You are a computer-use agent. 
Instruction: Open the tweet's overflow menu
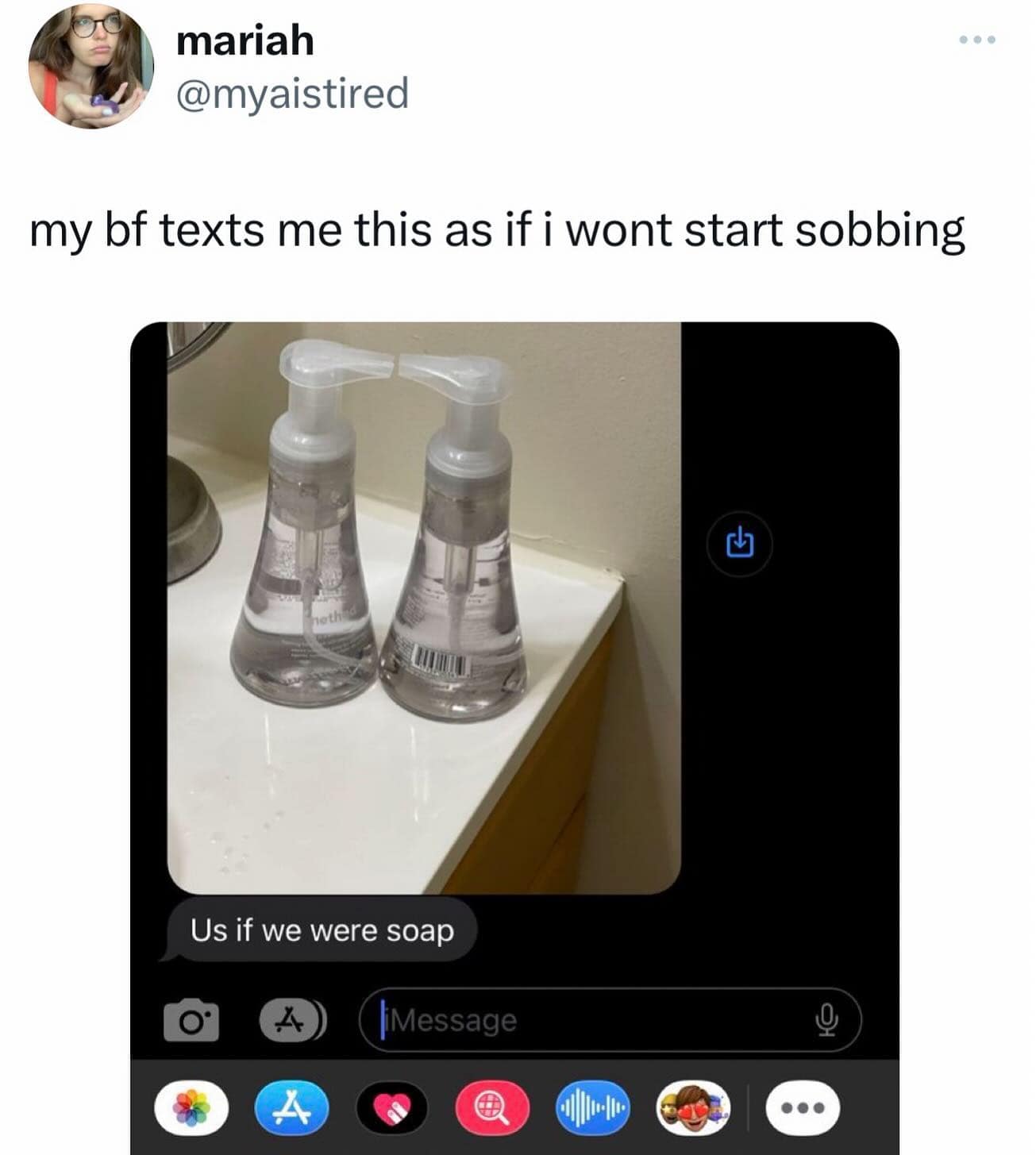coord(976,40)
